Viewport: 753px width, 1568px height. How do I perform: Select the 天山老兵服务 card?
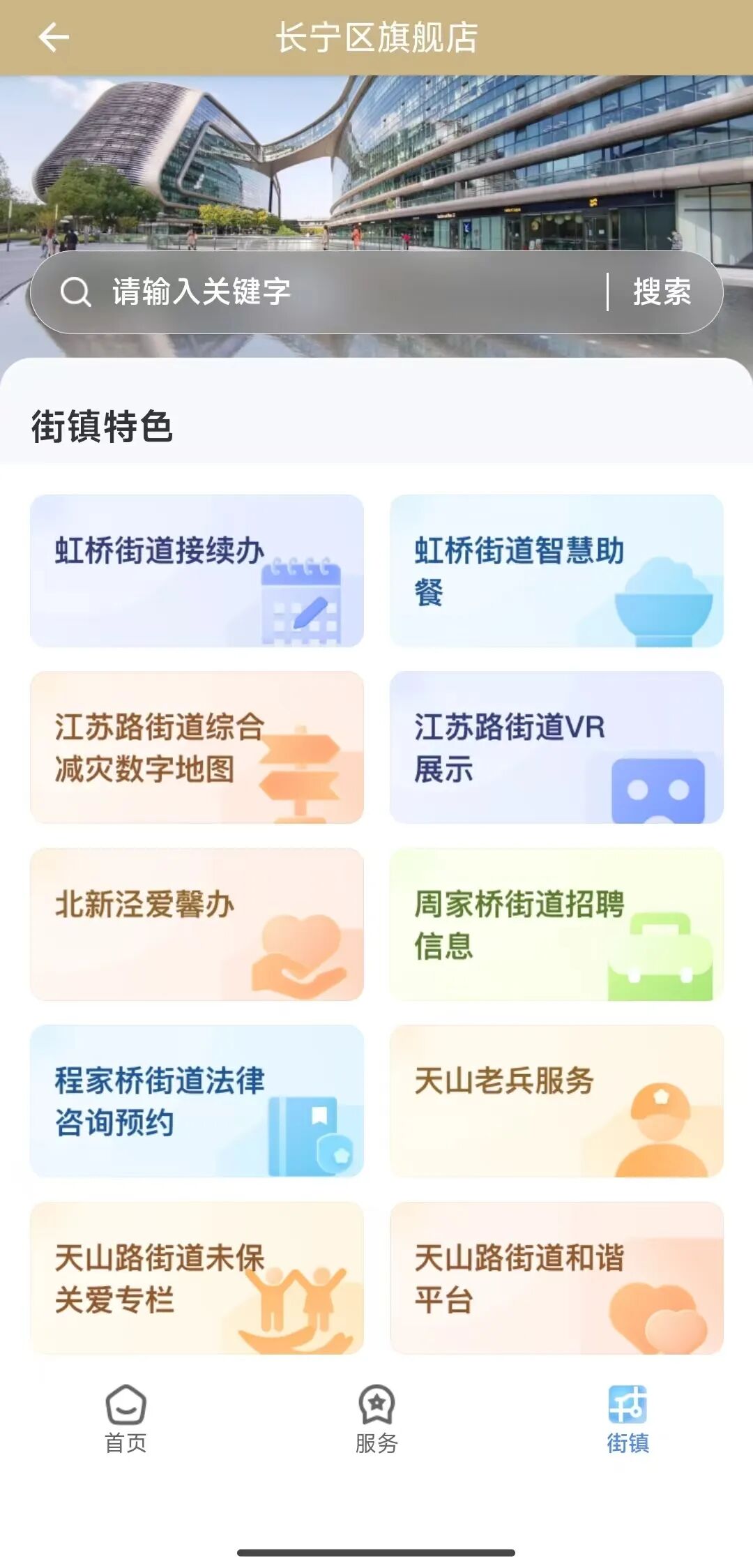pyautogui.click(x=556, y=1101)
